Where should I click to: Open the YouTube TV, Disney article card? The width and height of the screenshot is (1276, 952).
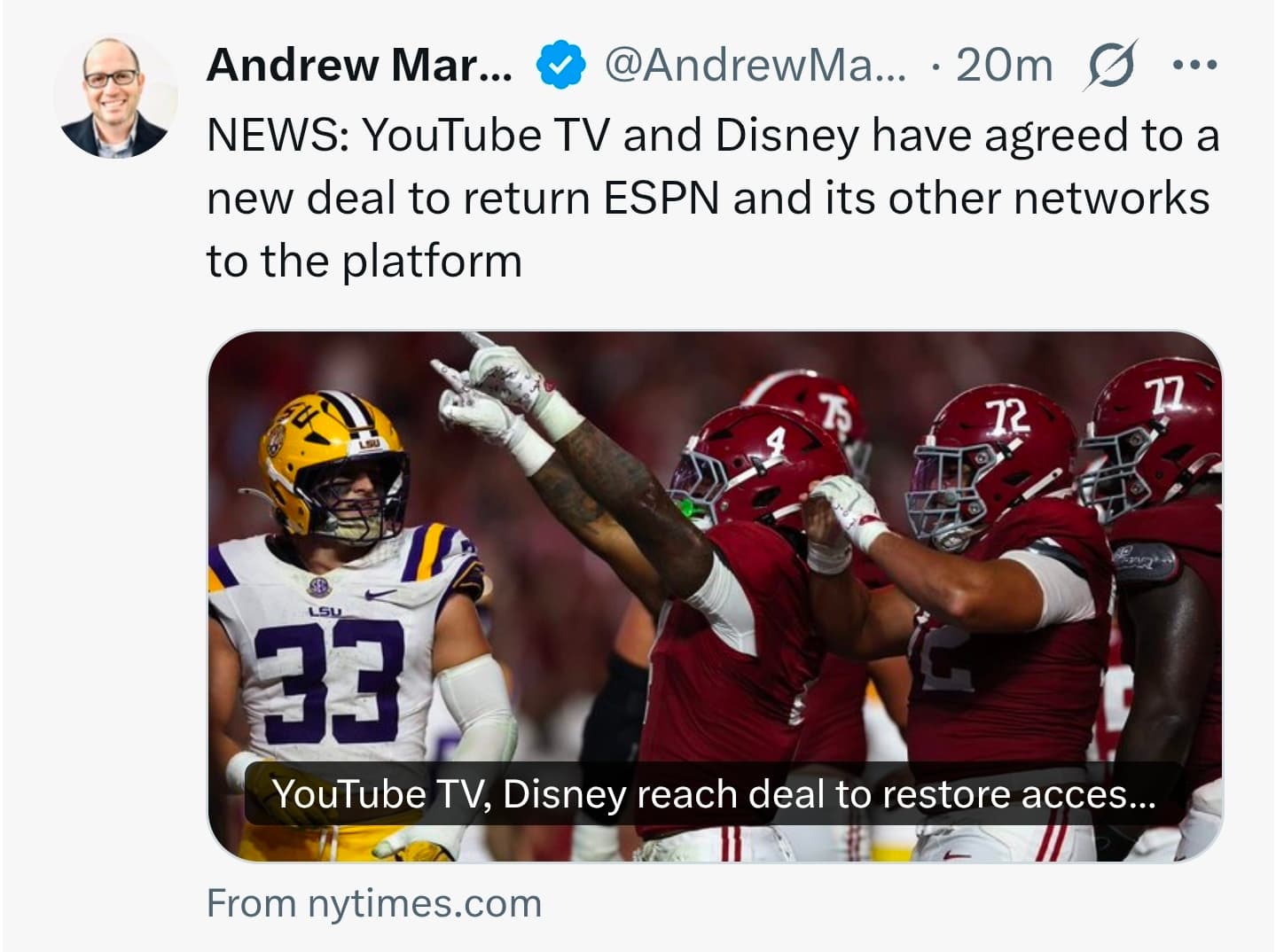714,596
